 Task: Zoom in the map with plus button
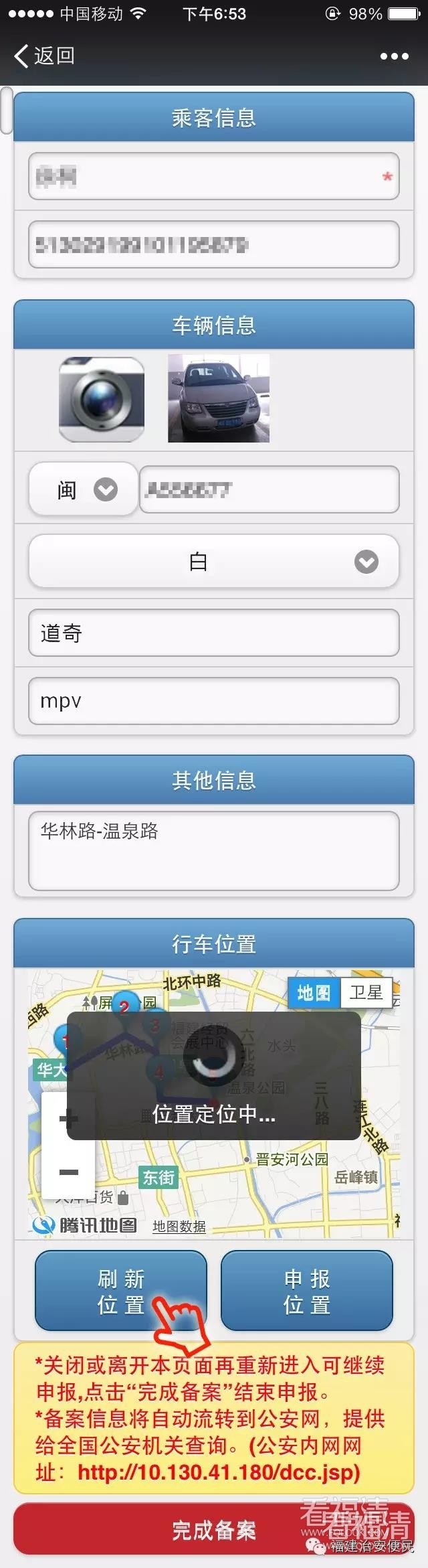(x=68, y=1119)
